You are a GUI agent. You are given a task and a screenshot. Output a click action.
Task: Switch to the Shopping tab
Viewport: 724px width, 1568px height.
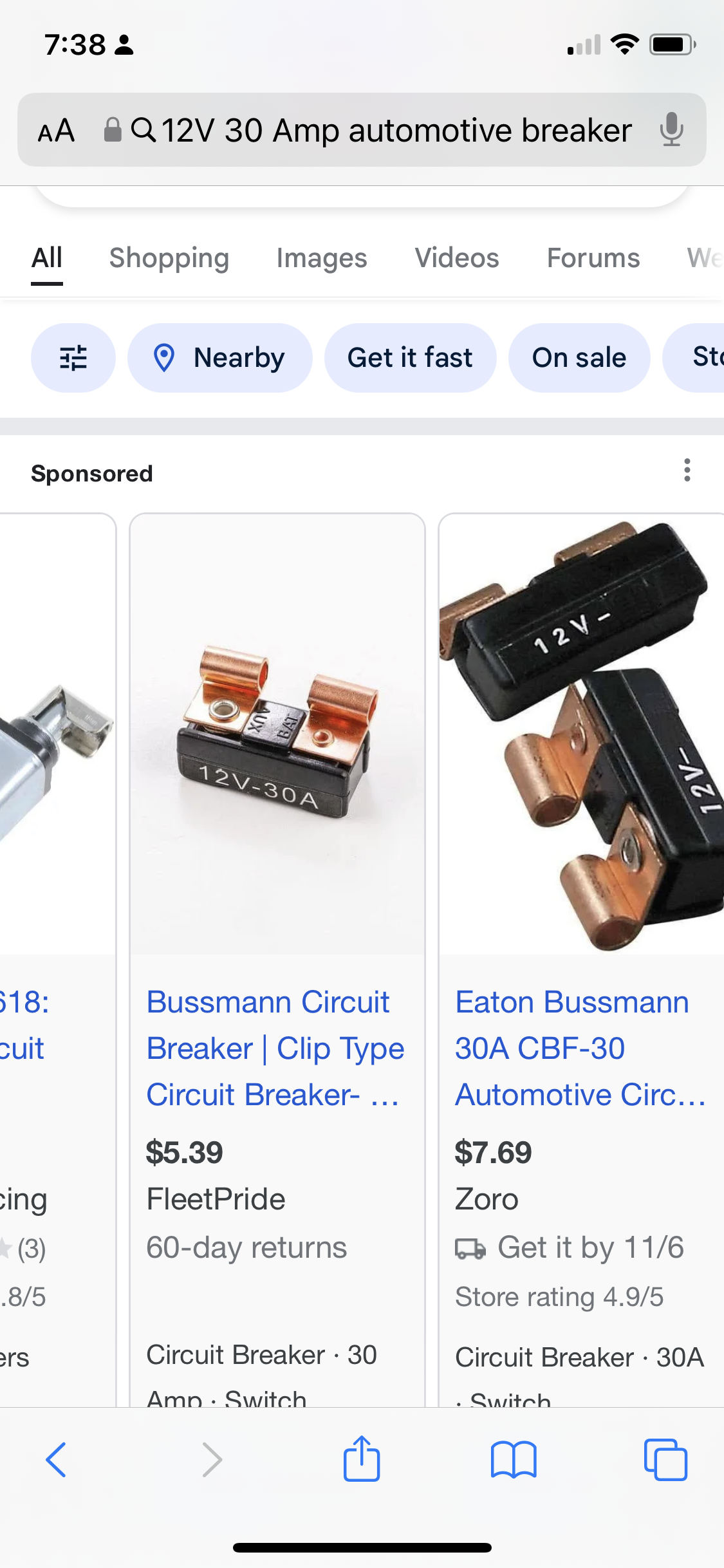(169, 258)
